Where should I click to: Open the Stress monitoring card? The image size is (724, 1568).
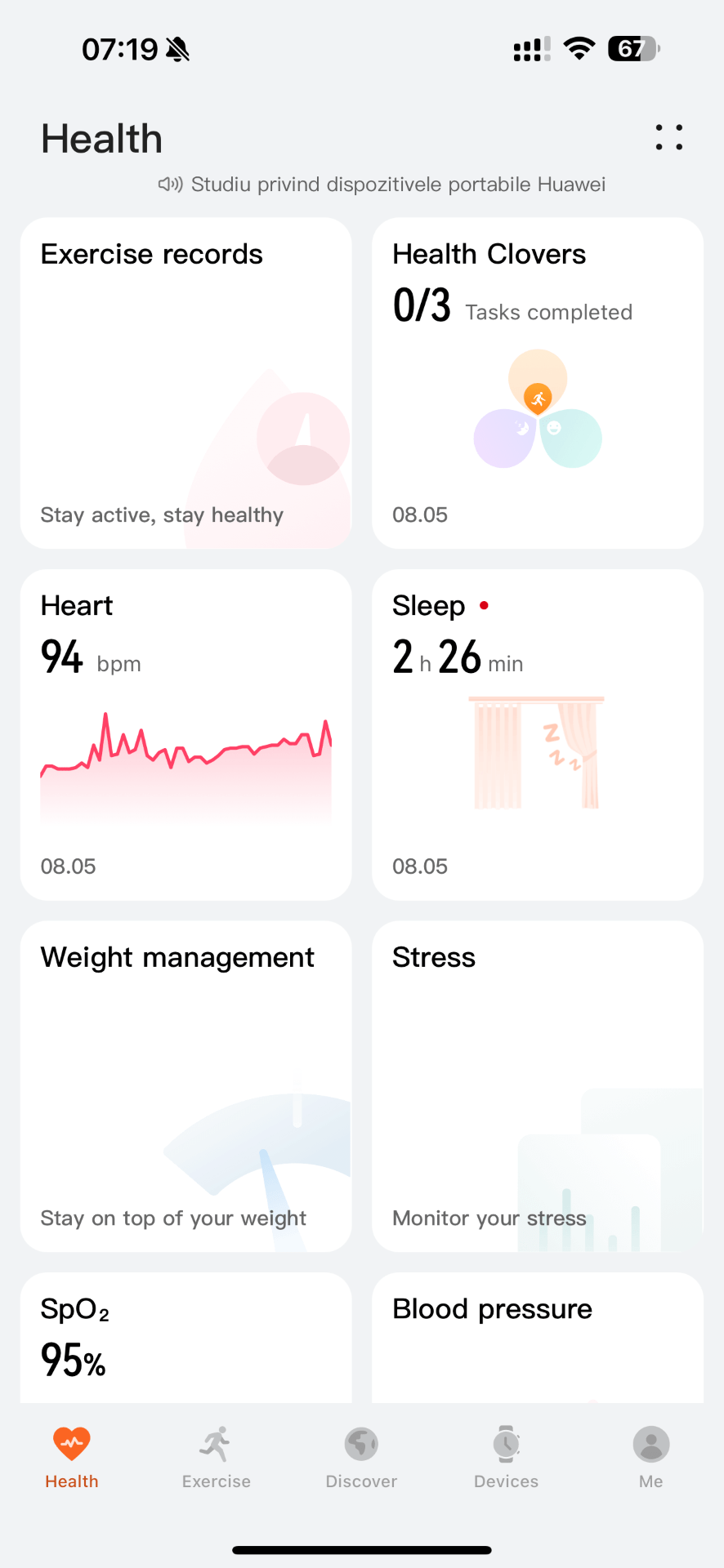(538, 1085)
